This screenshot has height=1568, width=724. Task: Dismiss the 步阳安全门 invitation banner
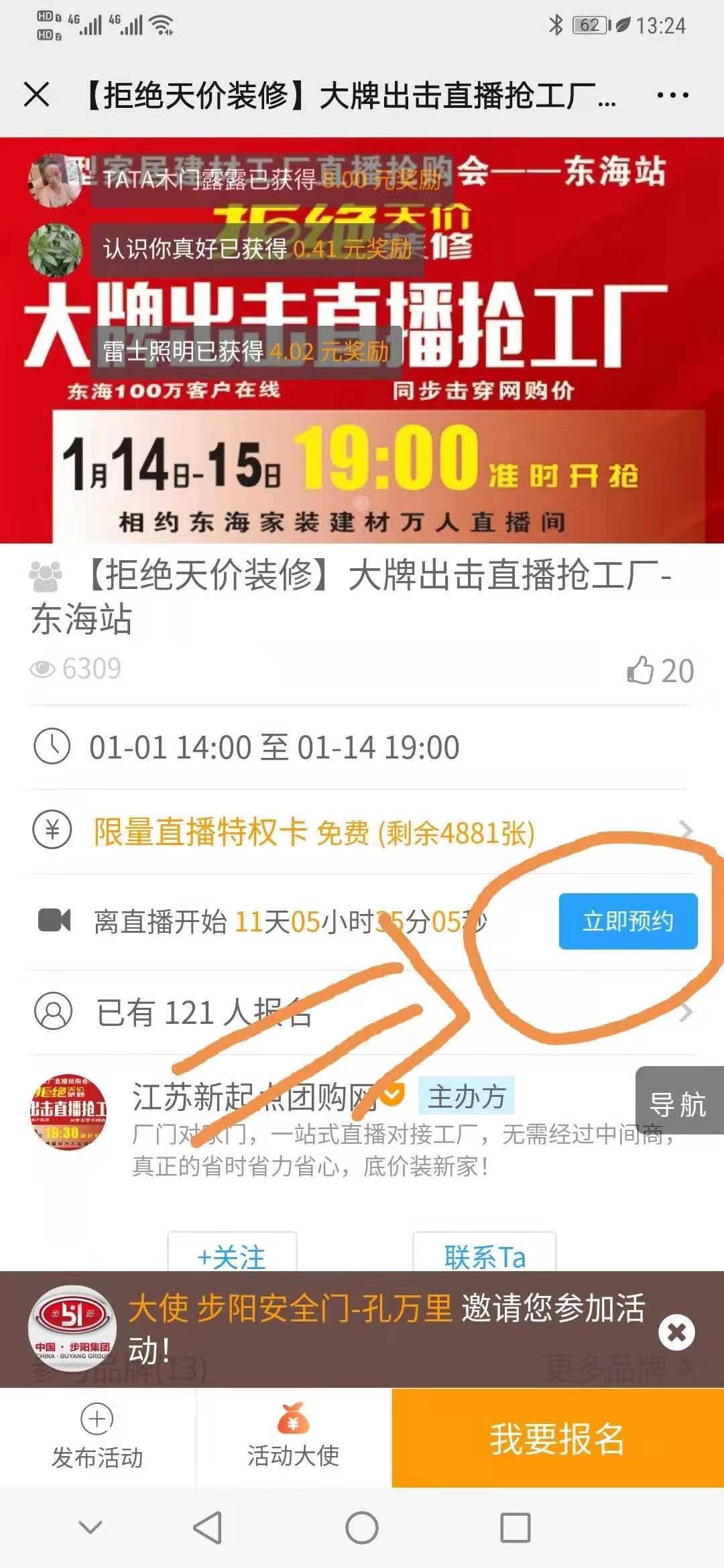click(x=676, y=1332)
